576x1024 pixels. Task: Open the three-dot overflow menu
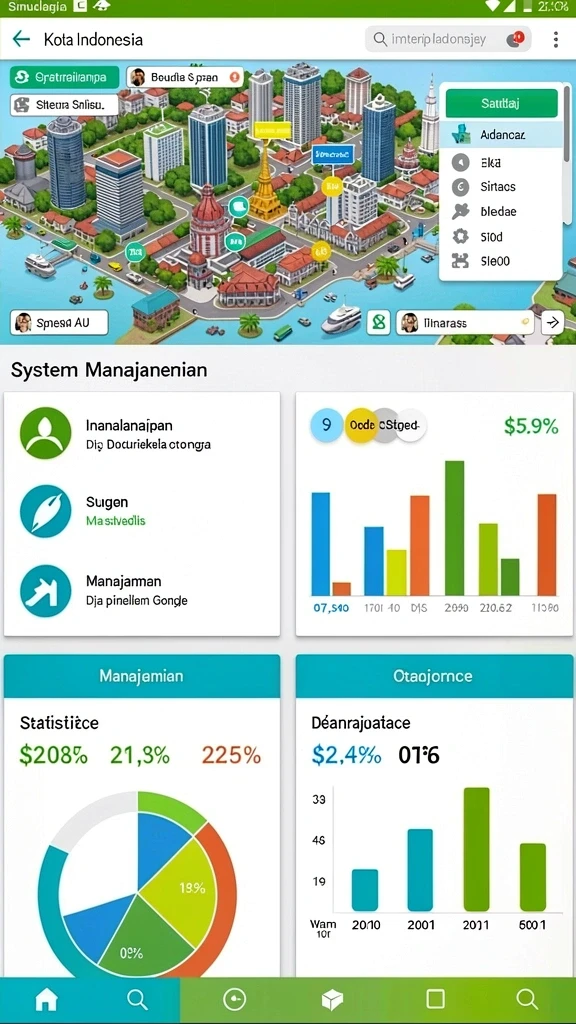click(556, 39)
